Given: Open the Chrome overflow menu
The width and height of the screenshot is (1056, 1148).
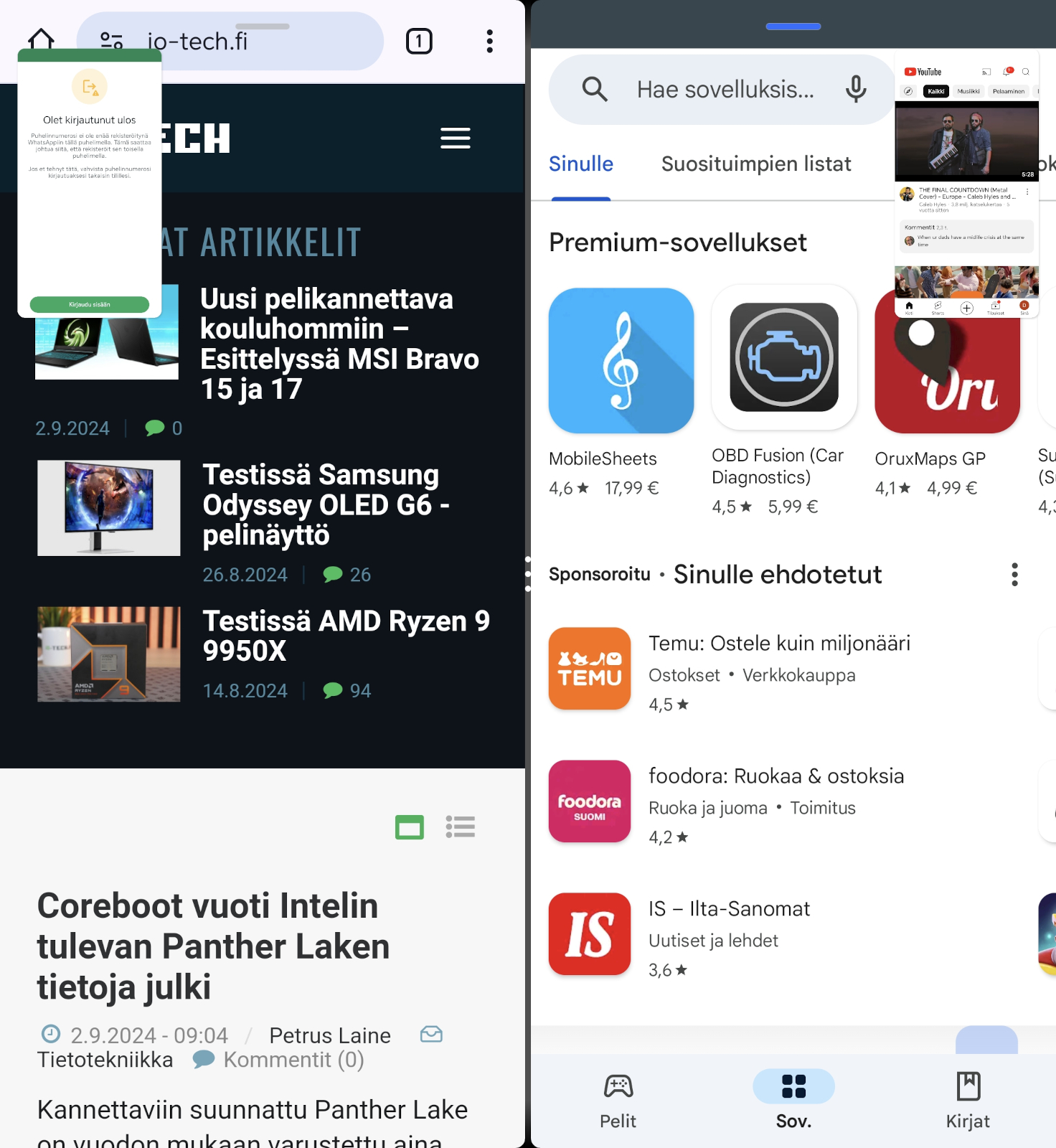Looking at the screenshot, I should [x=489, y=42].
